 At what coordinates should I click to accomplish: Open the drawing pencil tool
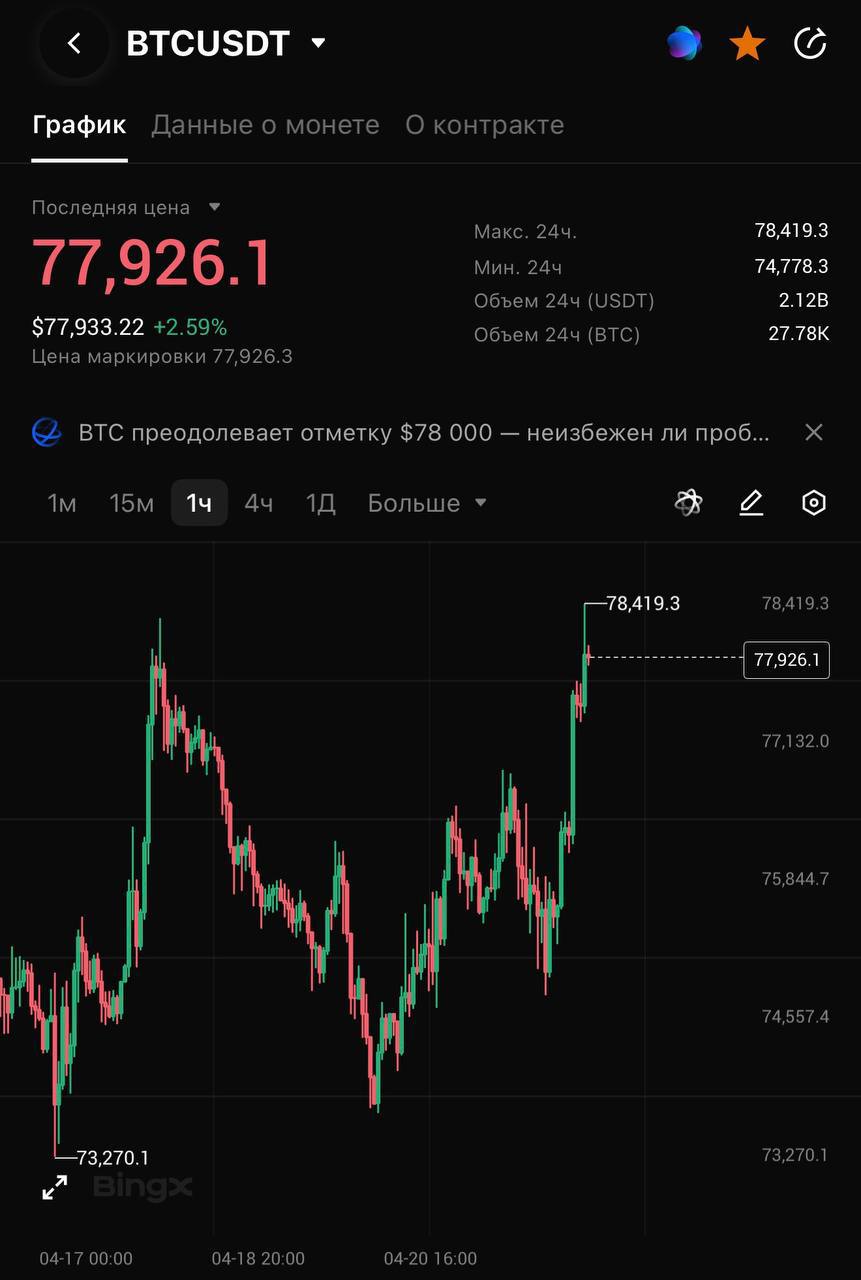[751, 503]
